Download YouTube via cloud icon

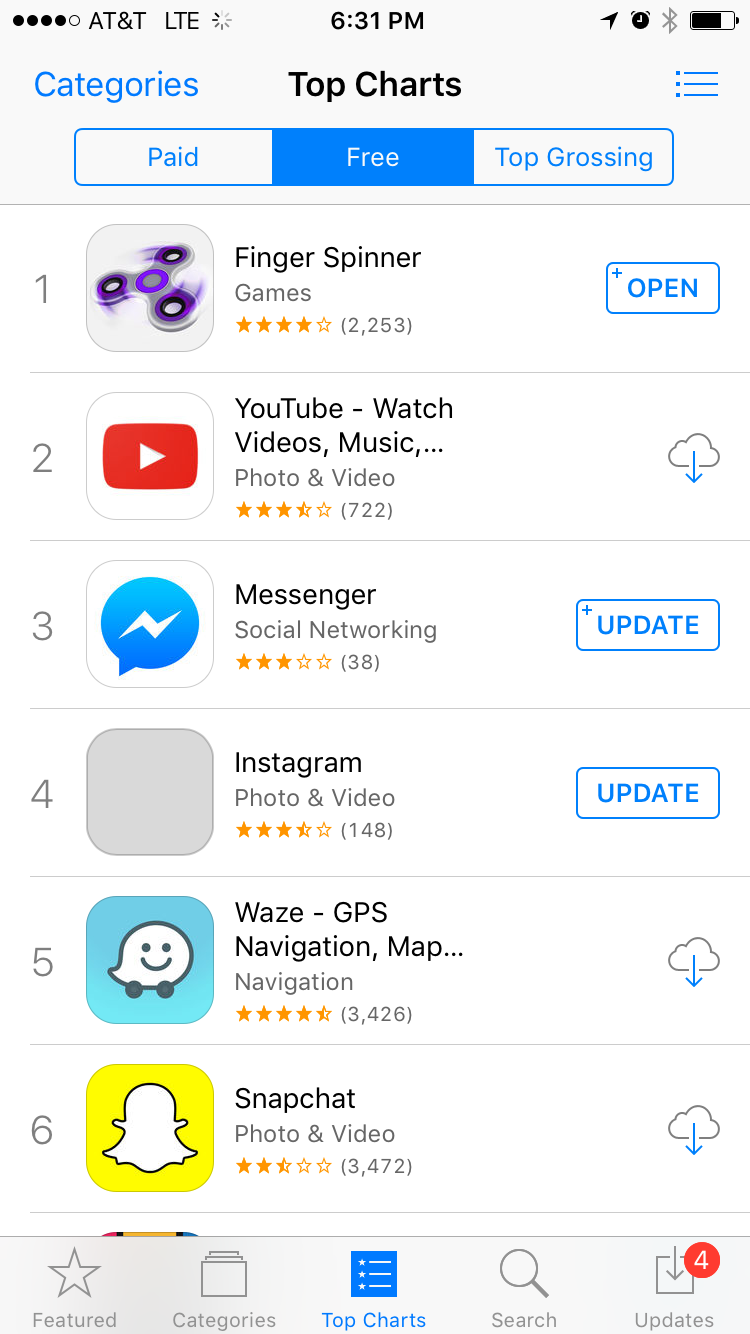693,457
